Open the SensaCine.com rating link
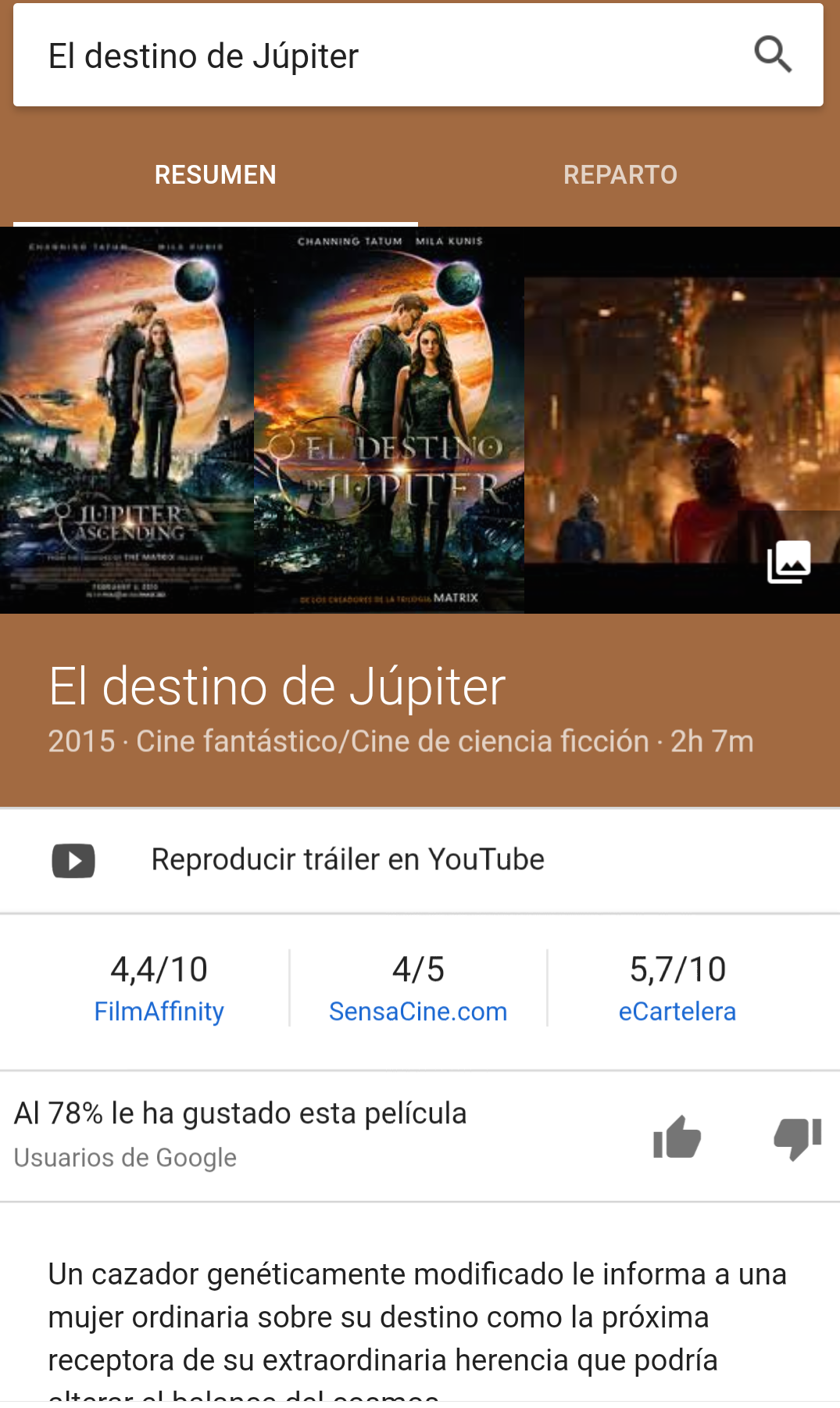The width and height of the screenshot is (840, 1408). 418,1011
